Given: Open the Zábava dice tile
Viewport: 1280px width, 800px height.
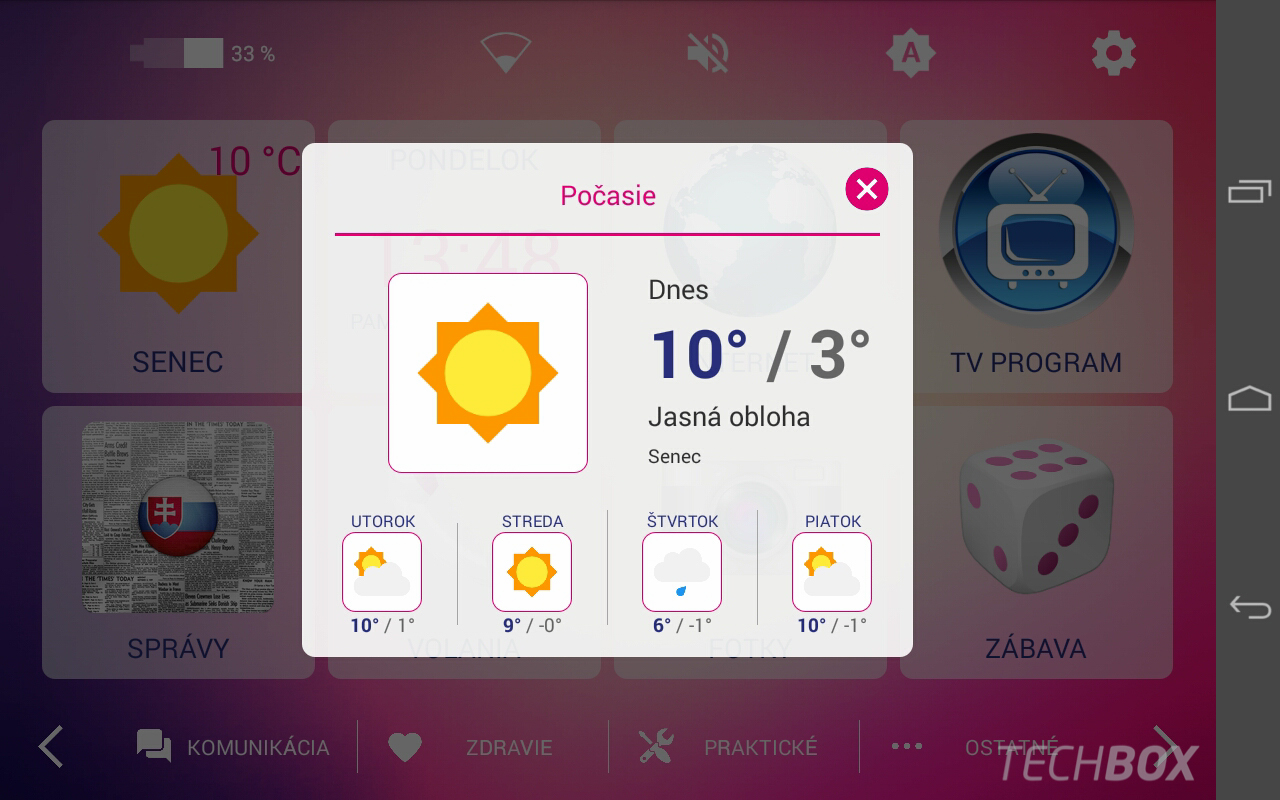Looking at the screenshot, I should click(1036, 542).
